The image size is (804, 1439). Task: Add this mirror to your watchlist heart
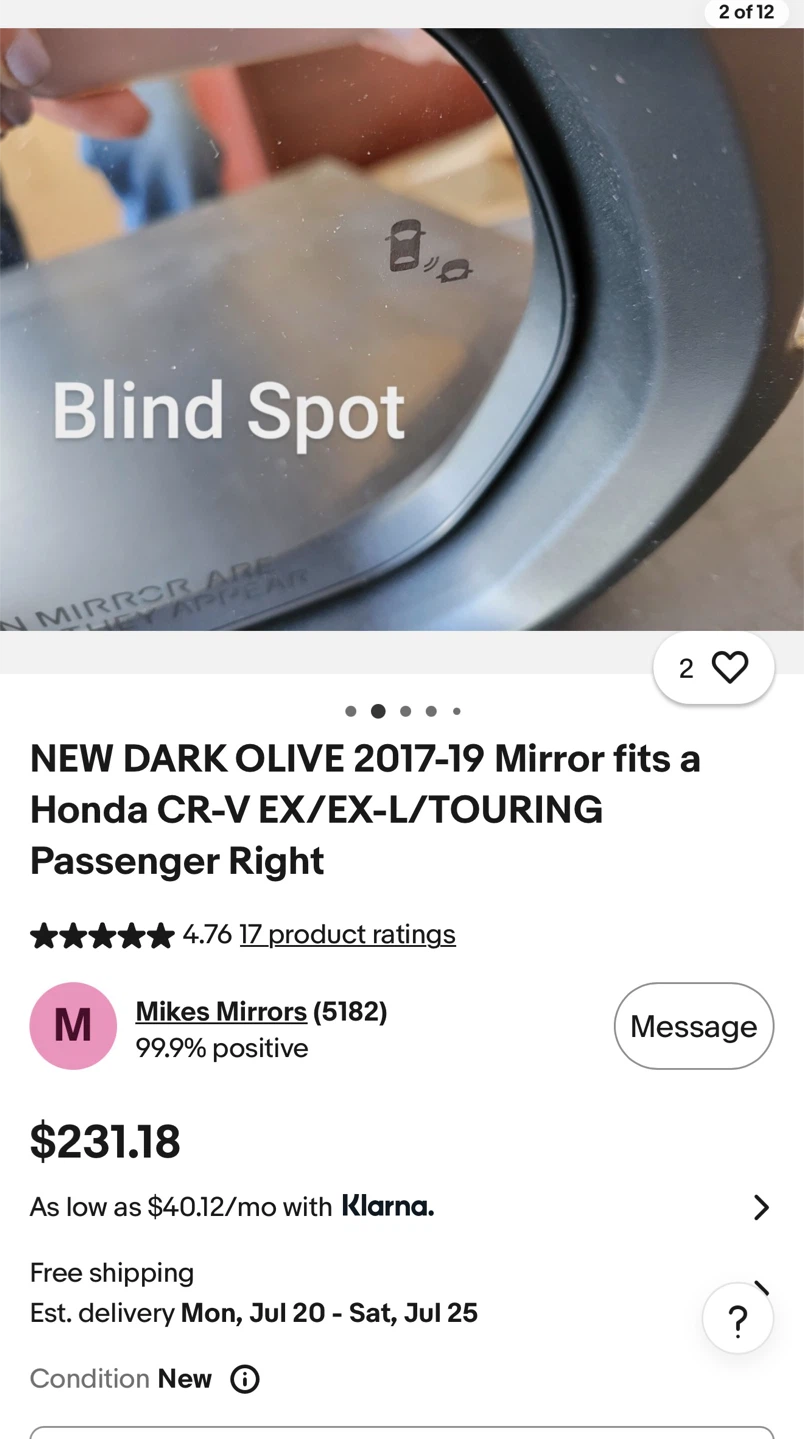click(x=714, y=668)
